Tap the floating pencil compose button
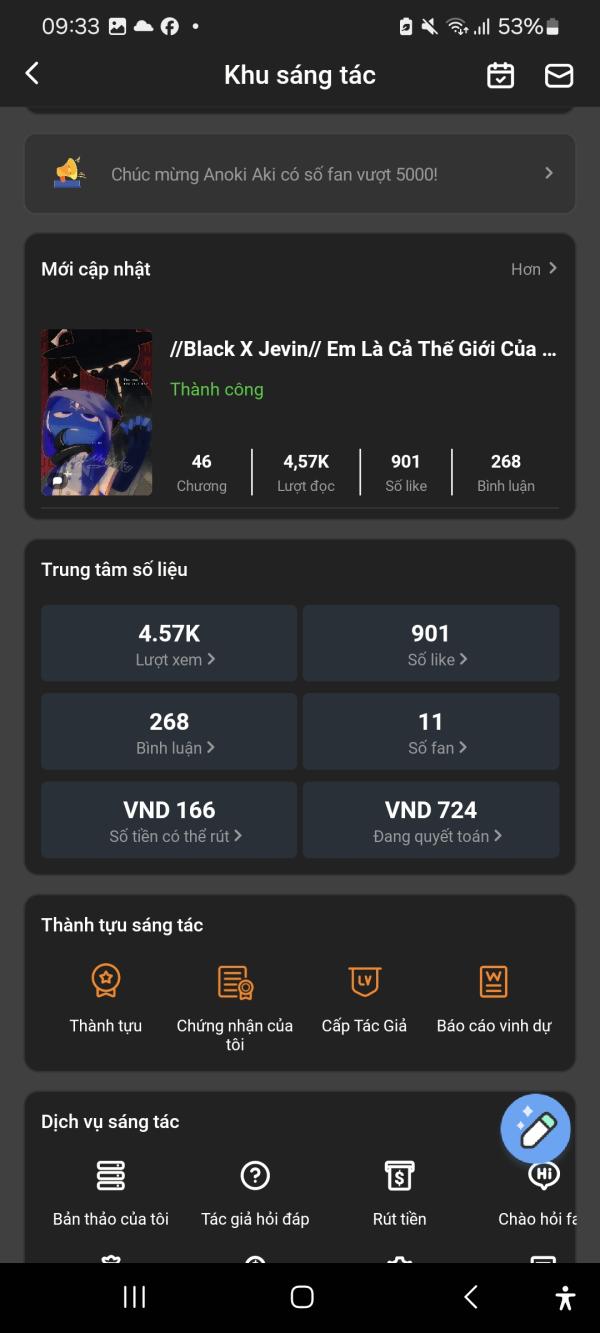The height and width of the screenshot is (1333, 600). tap(536, 1129)
